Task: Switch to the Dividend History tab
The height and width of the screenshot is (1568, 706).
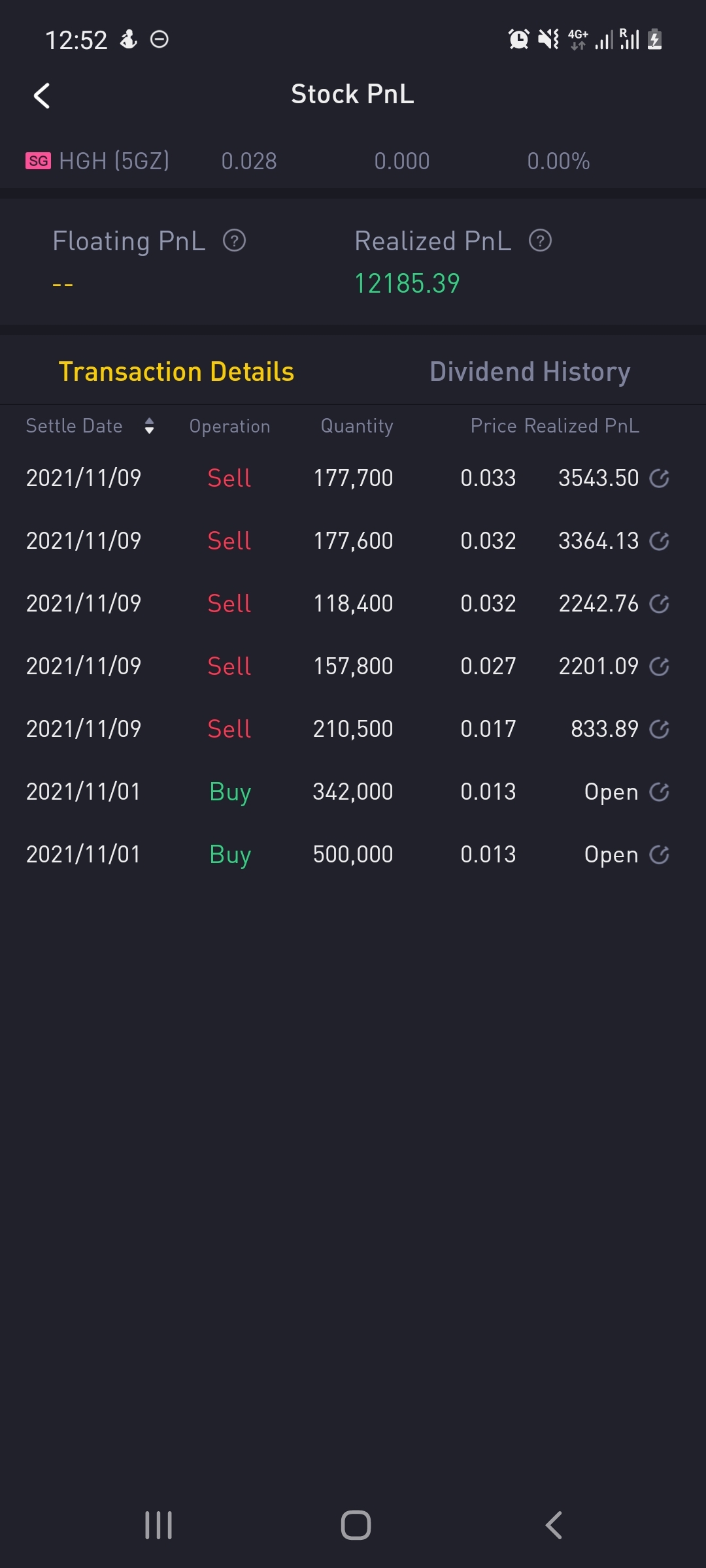Action: [x=529, y=372]
